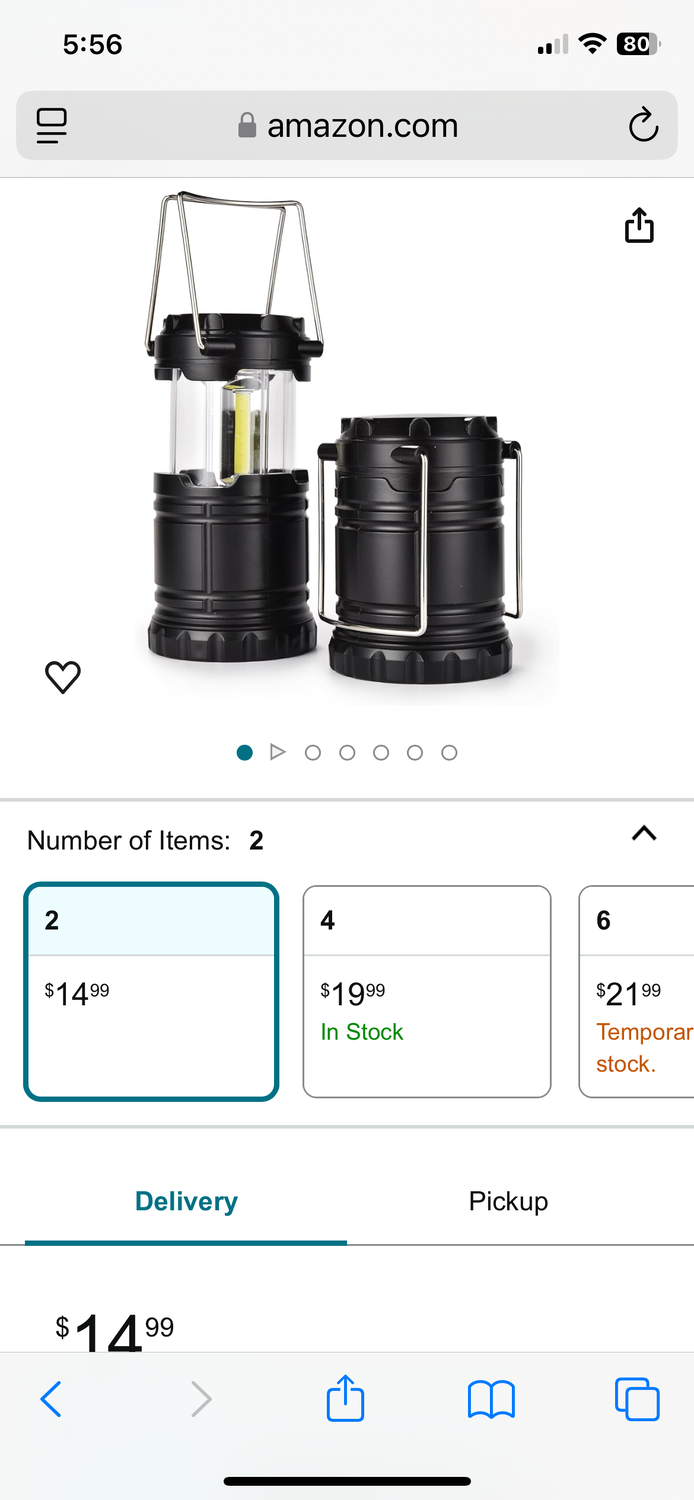694x1500 pixels.
Task: Add lantern to wish list heart
Action: [x=63, y=678]
